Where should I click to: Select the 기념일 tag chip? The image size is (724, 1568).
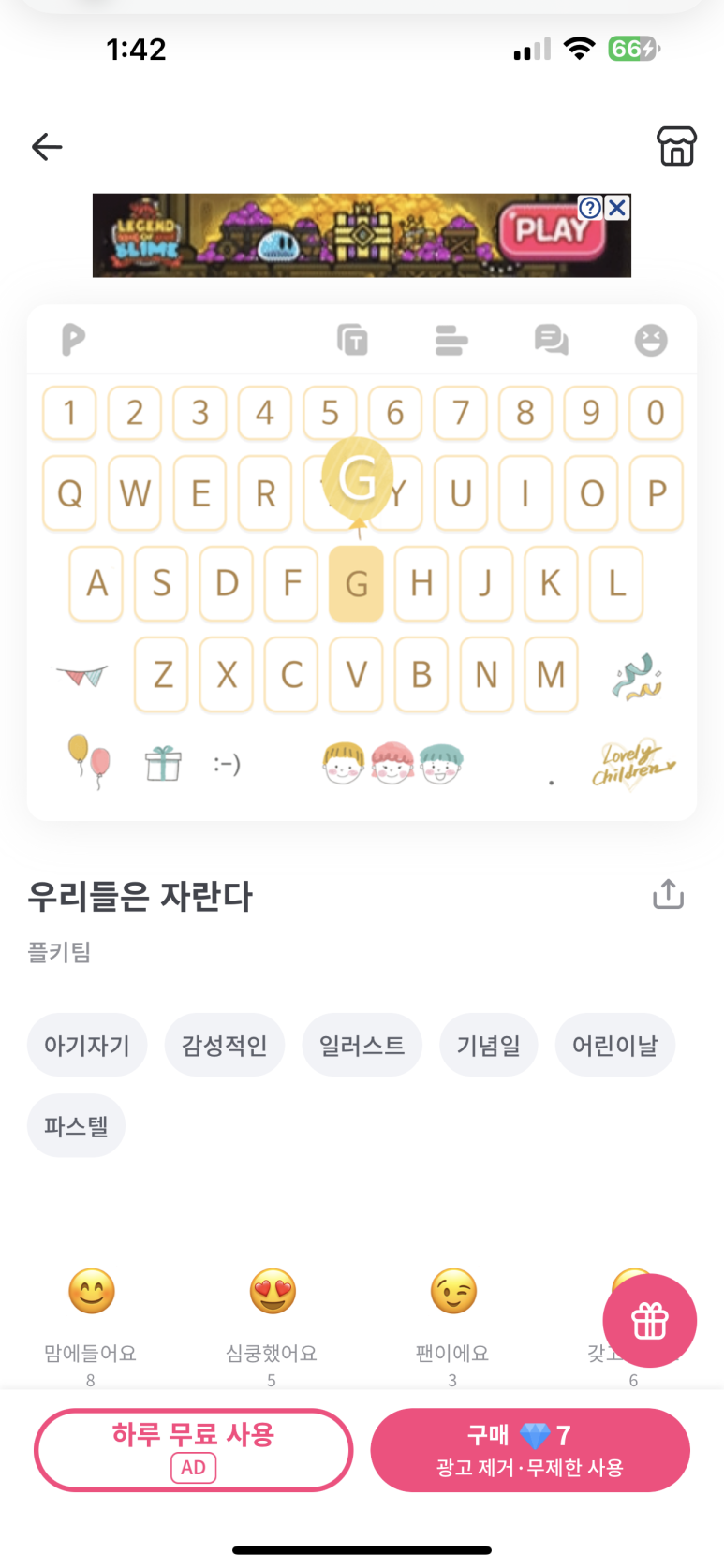(x=488, y=1045)
